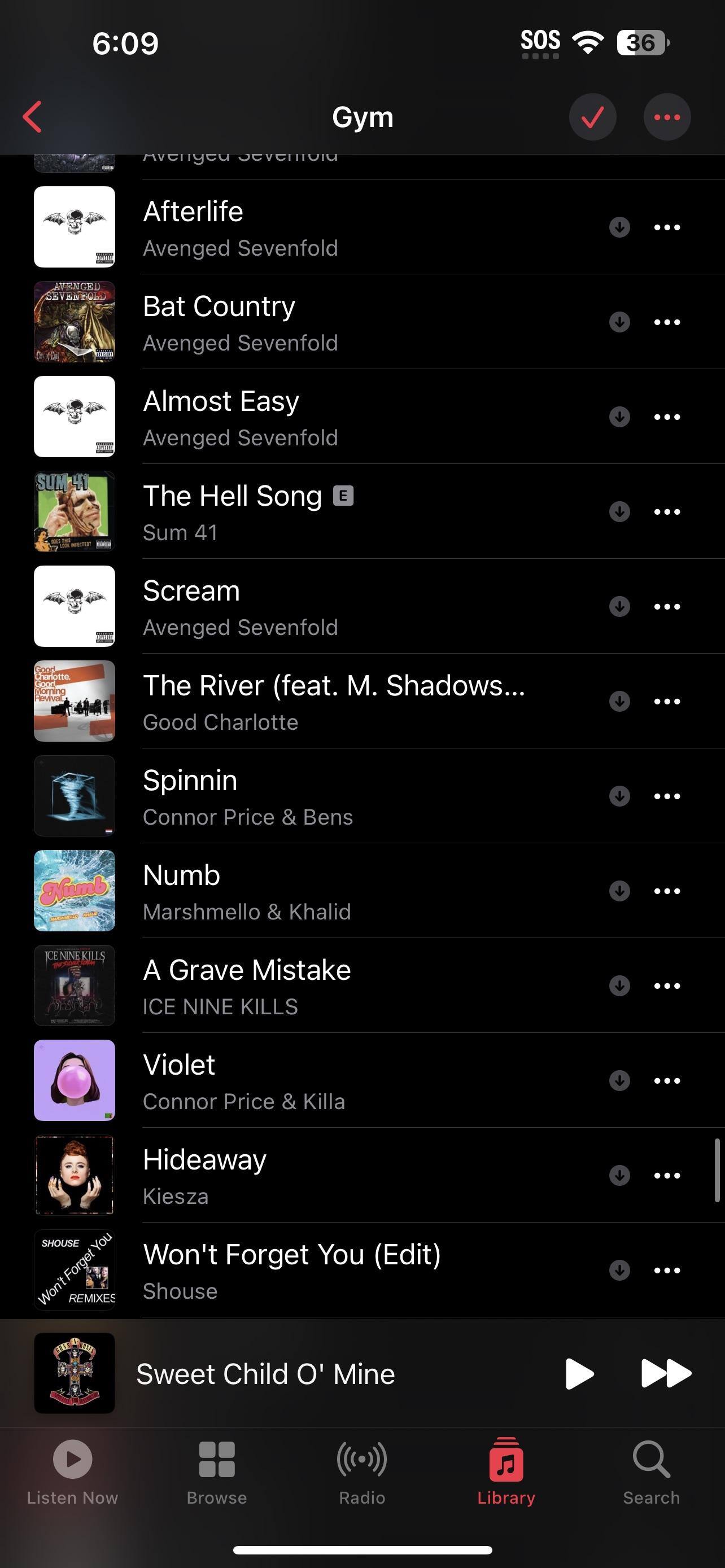Tap the red checkmark button in header
Viewport: 725px width, 1568px height.
[x=592, y=117]
